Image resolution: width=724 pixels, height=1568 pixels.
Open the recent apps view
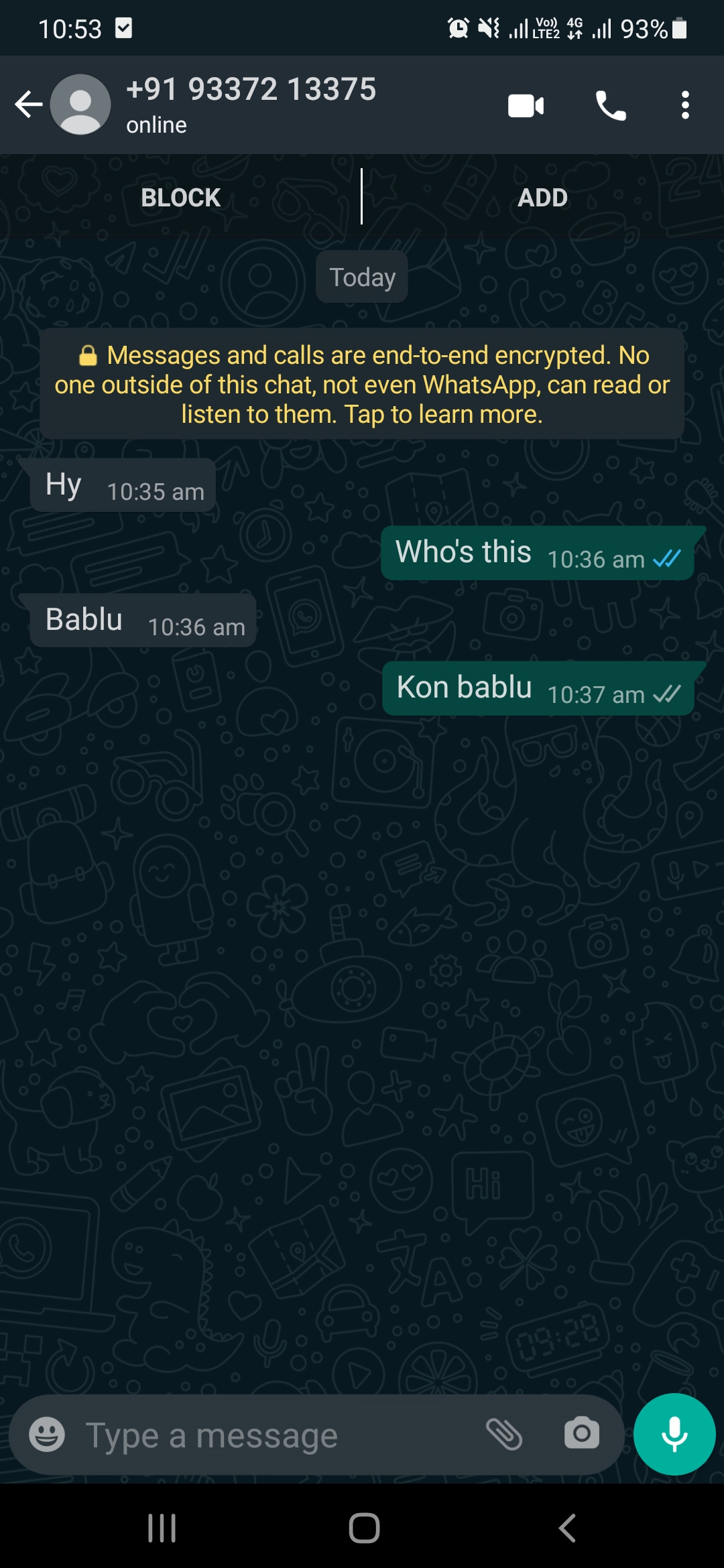162,1528
